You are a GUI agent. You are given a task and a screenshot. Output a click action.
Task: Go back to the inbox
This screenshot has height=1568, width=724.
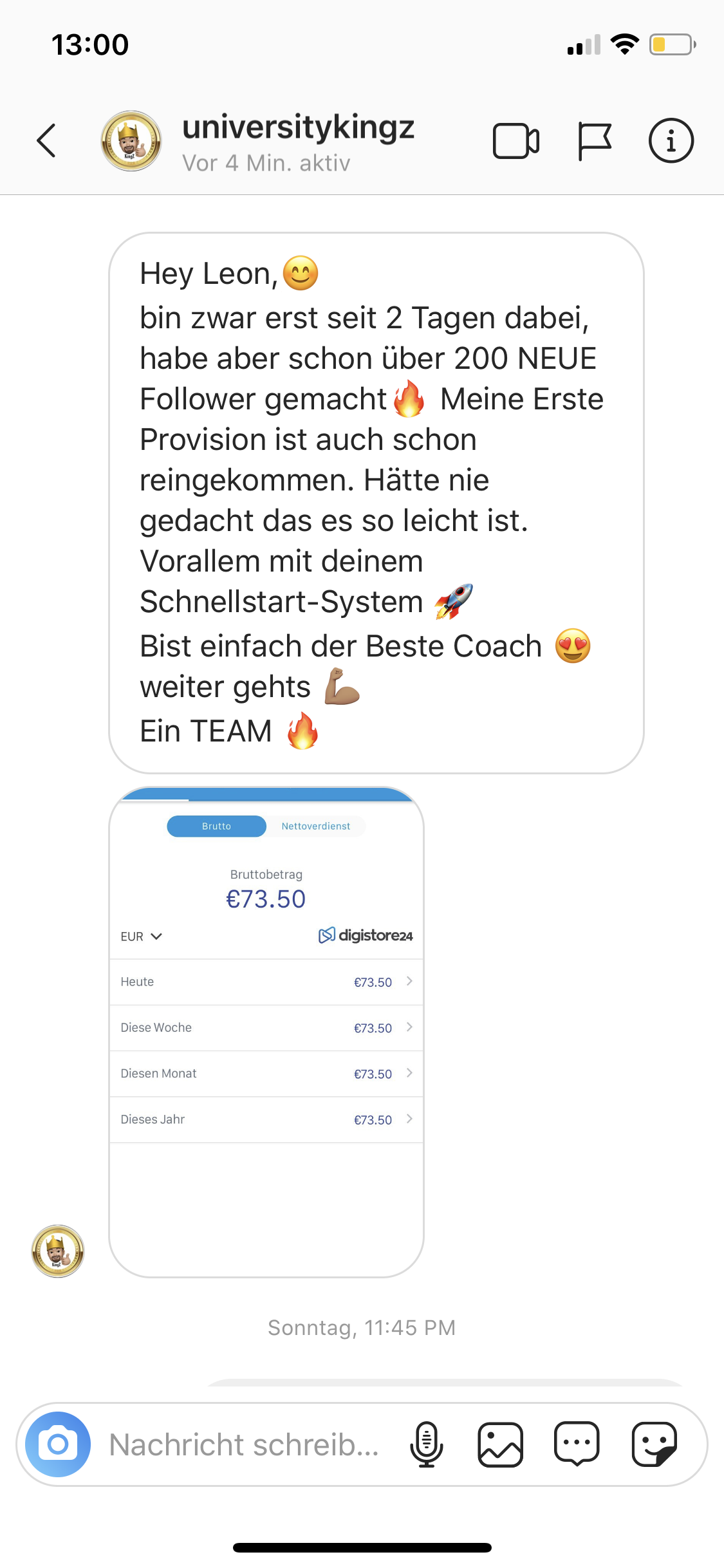click(46, 140)
